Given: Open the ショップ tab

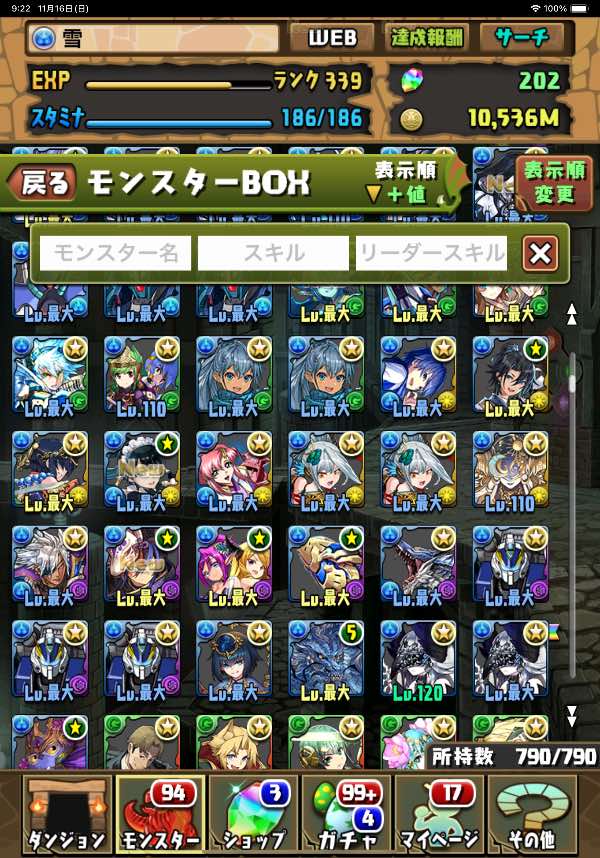Looking at the screenshot, I should [x=252, y=813].
